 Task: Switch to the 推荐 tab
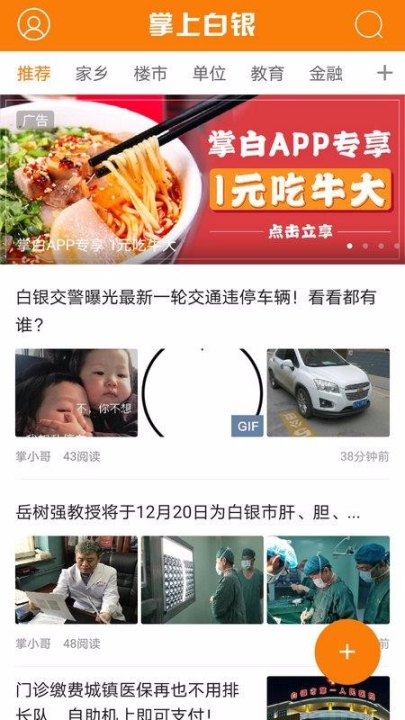point(34,73)
